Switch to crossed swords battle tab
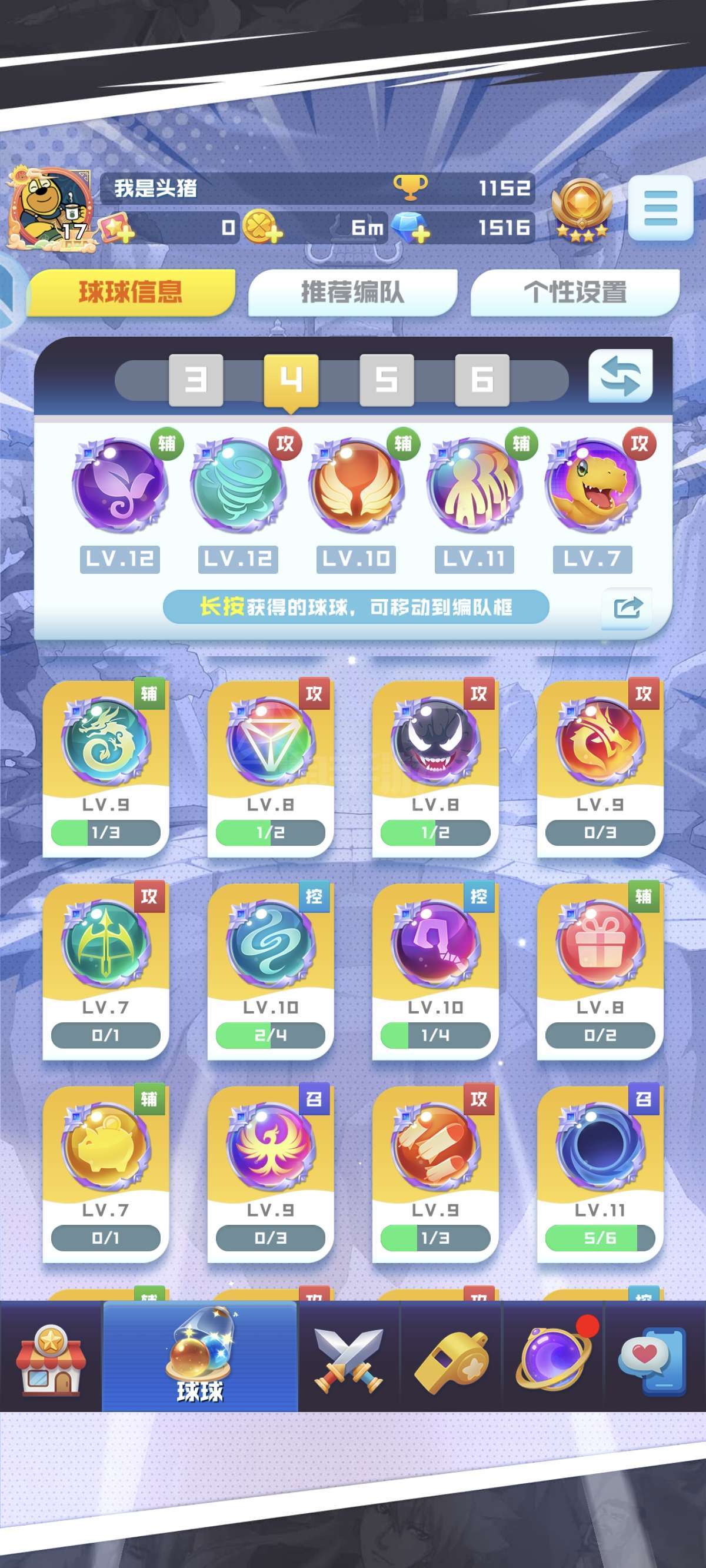The height and width of the screenshot is (1568, 706). tap(349, 1356)
